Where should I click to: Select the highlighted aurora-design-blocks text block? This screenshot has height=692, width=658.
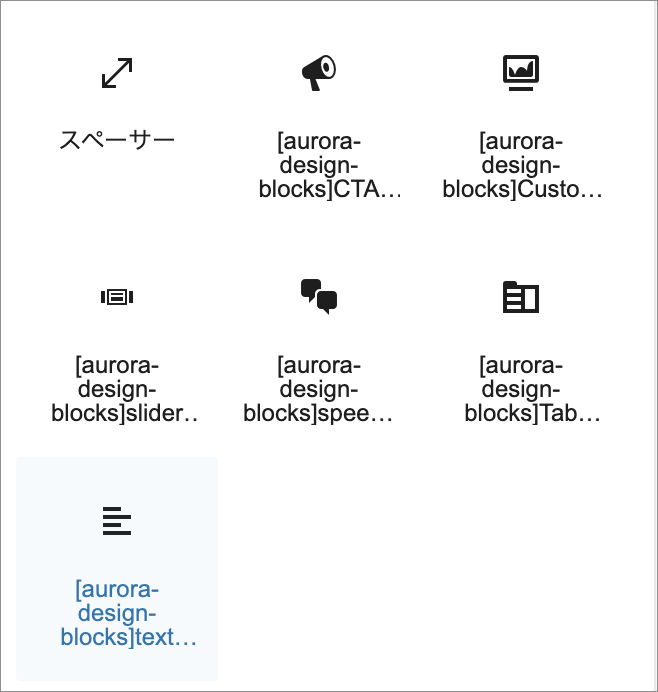tap(117, 568)
